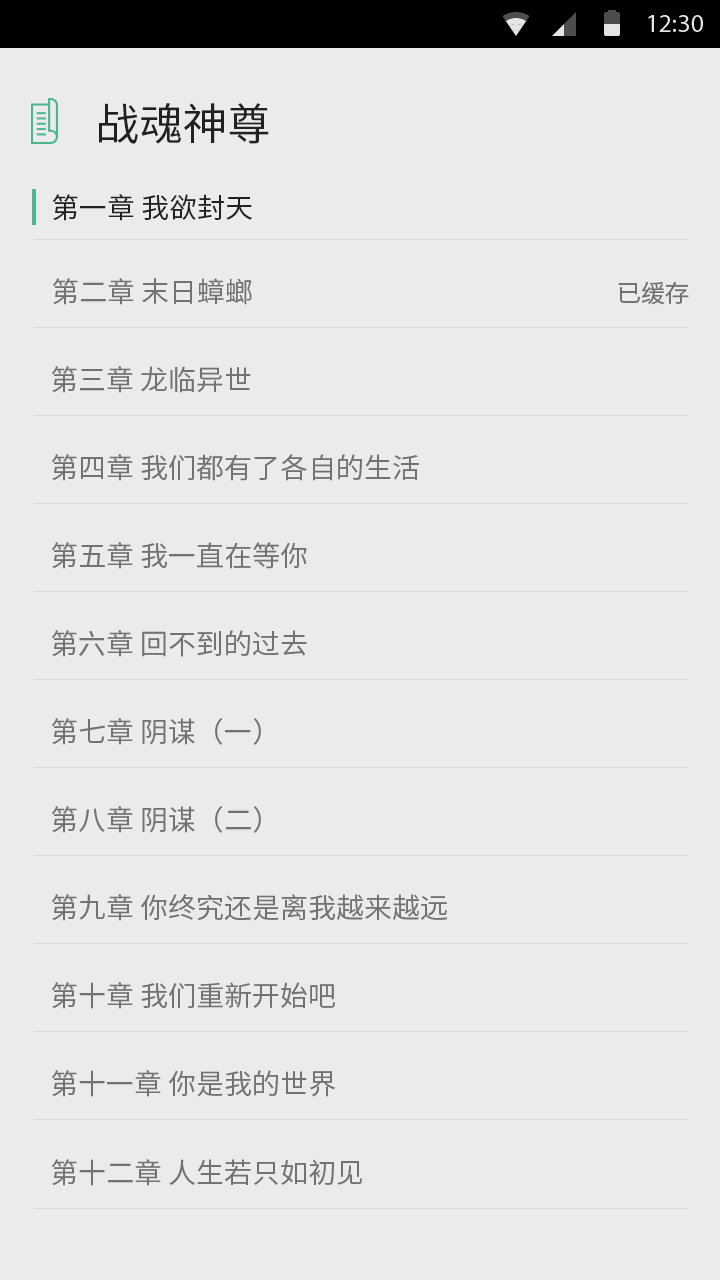This screenshot has width=720, height=1280.
Task: Select 第七章 阴谋（一）
Action: [x=360, y=732]
